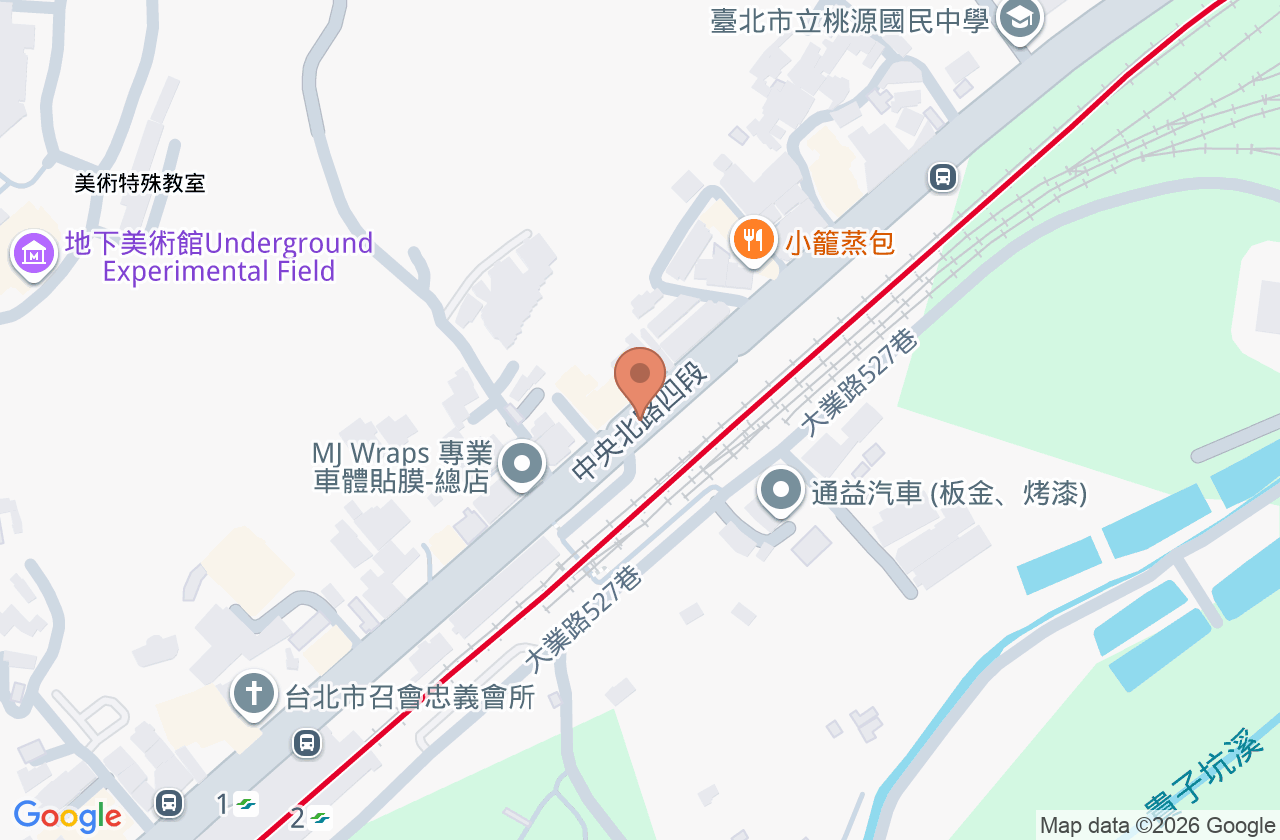Select 通益汽車 (板金、烤漆) marker

pos(781,492)
